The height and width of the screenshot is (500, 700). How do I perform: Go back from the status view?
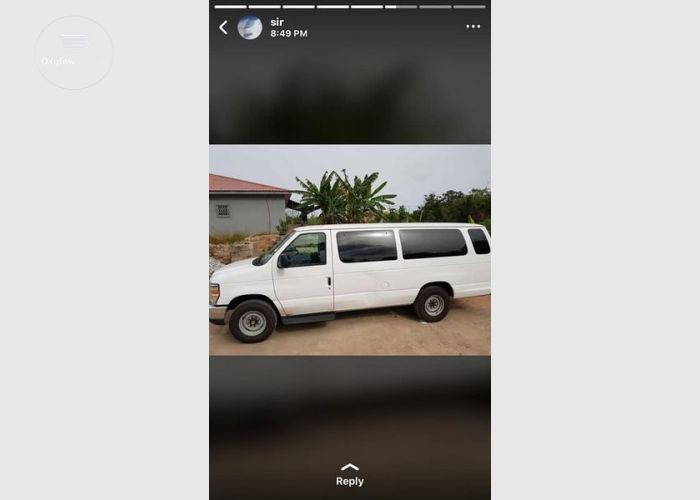click(x=223, y=27)
